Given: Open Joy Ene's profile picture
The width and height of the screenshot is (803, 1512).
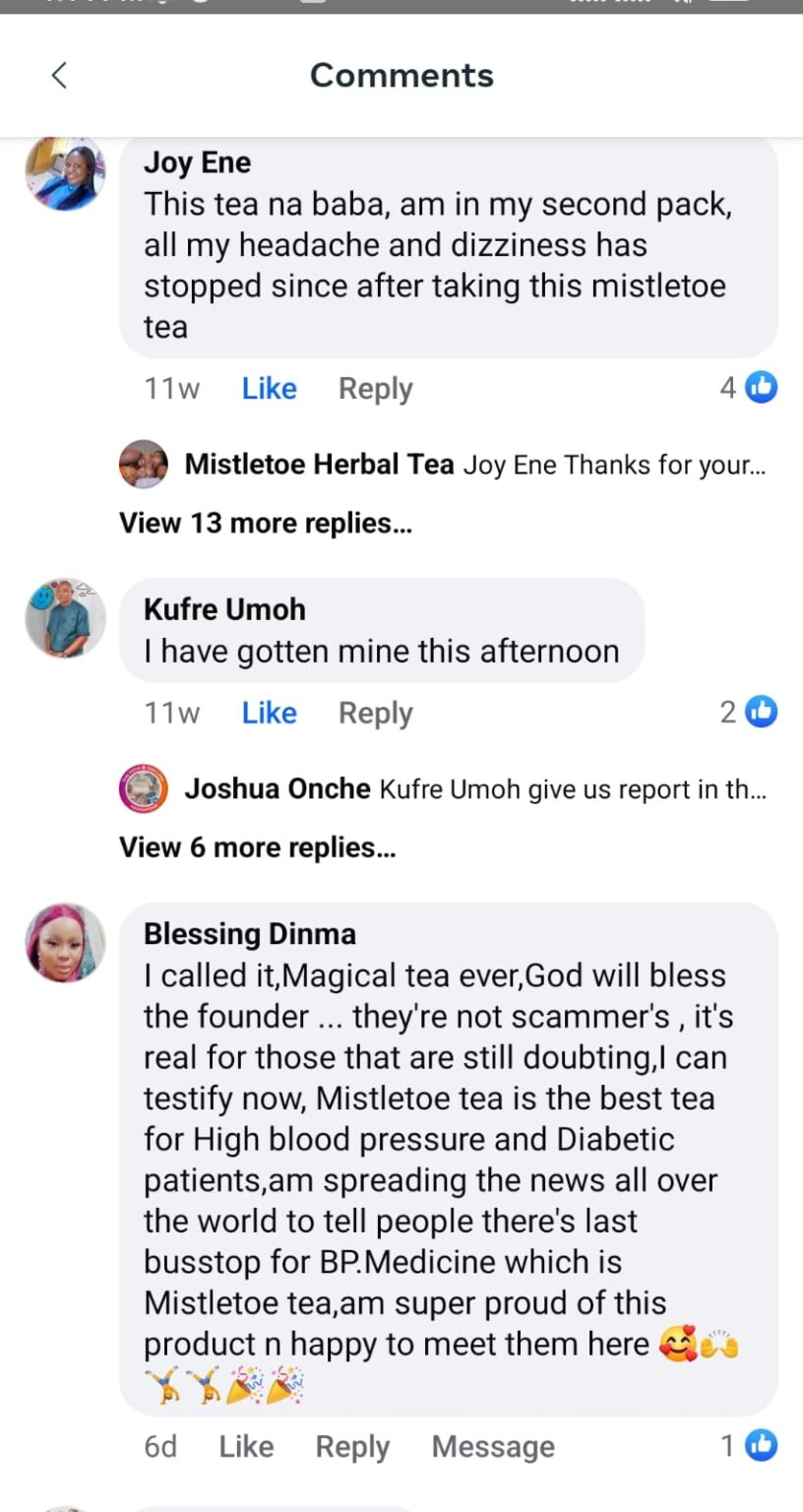Looking at the screenshot, I should (65, 173).
